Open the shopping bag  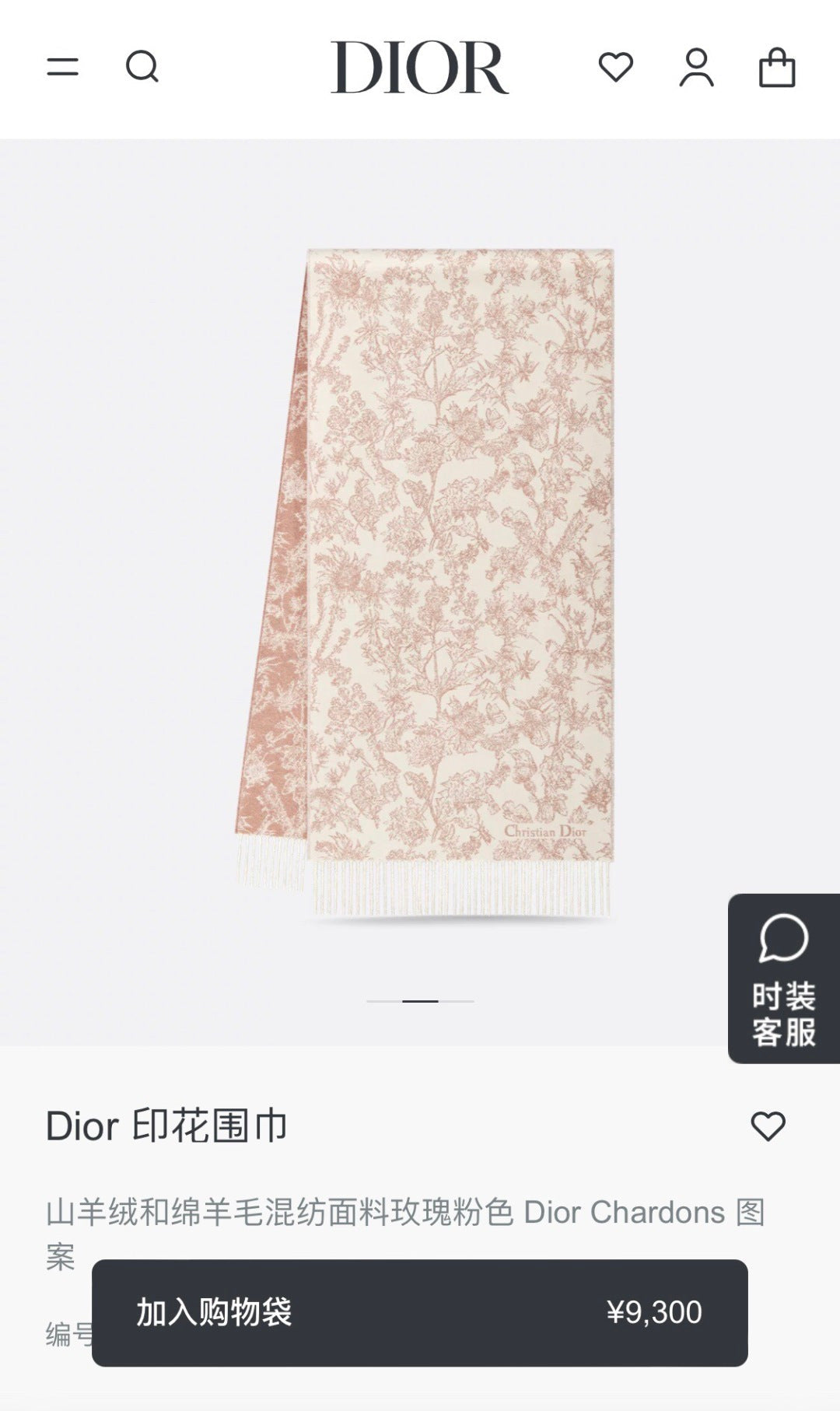(x=779, y=68)
